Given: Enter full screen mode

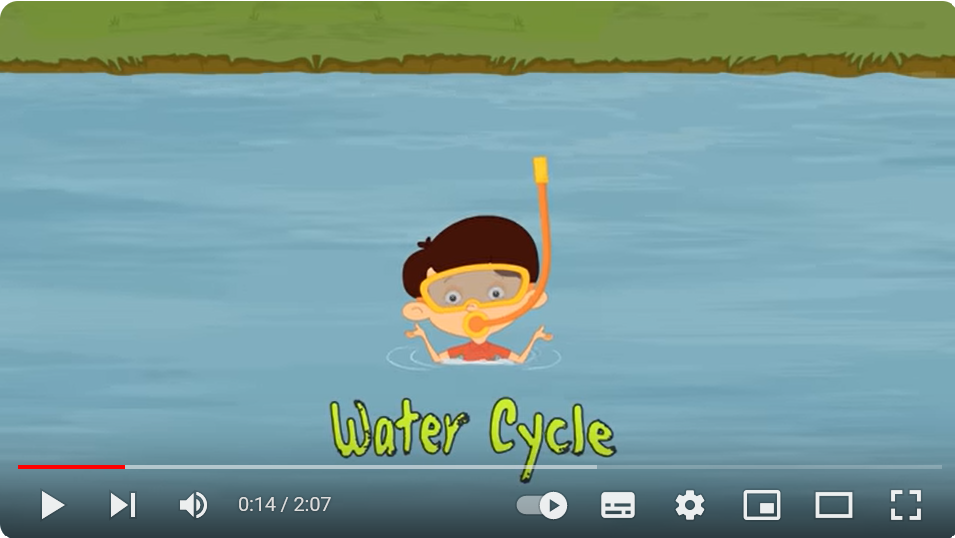Looking at the screenshot, I should click(905, 505).
